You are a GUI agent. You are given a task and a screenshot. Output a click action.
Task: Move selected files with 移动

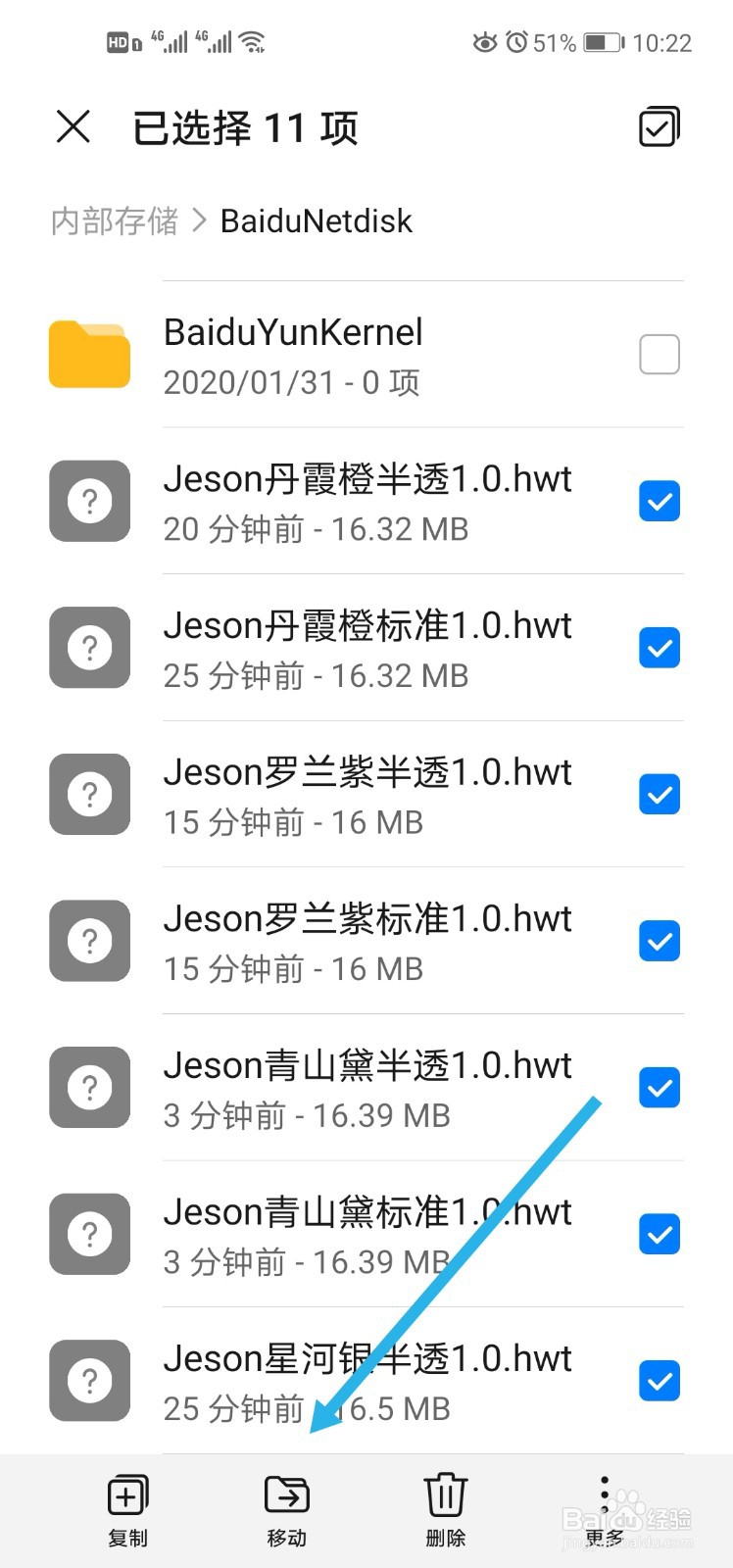coord(287,1511)
